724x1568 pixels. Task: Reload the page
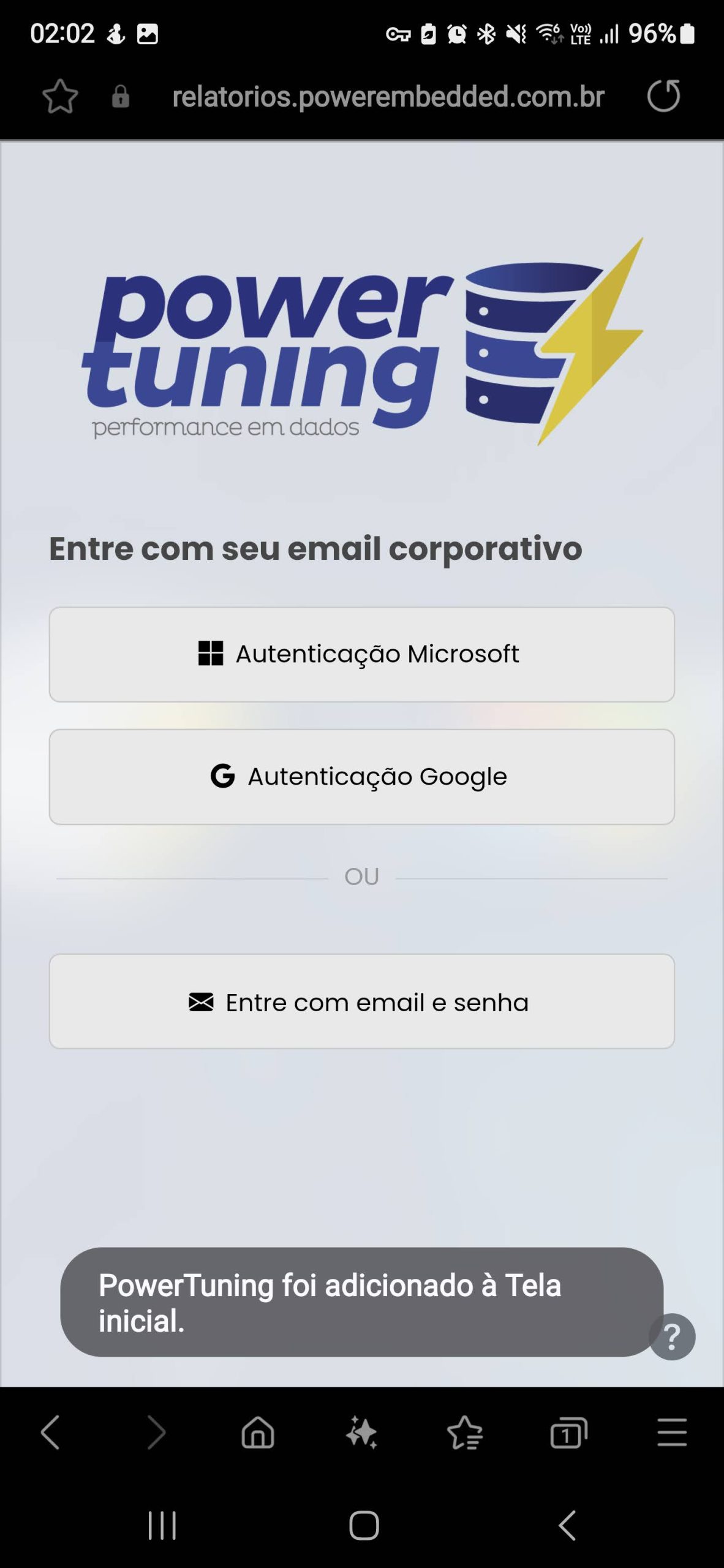click(663, 96)
